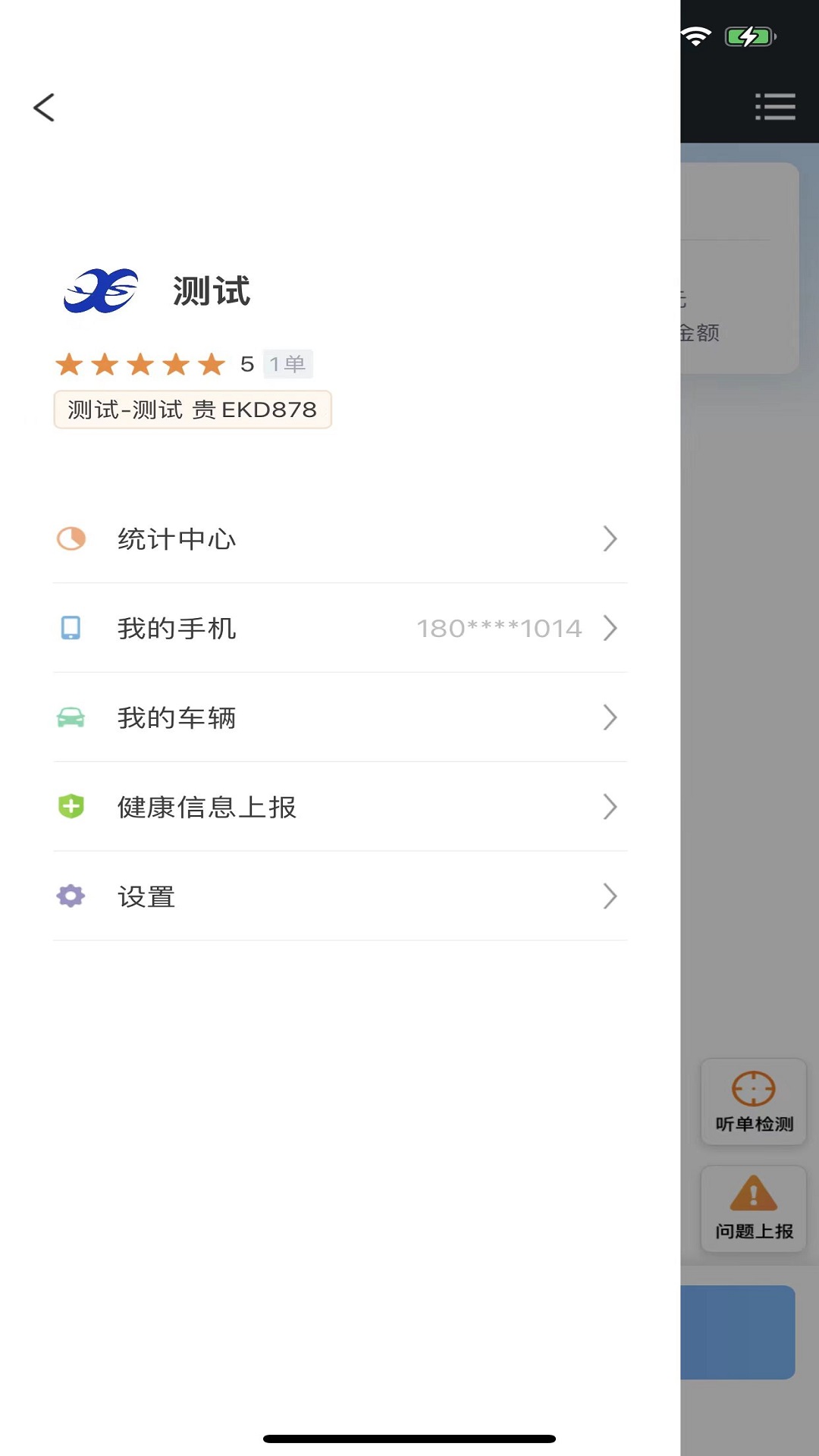Viewport: 819px width, 1456px height.
Task: Click the 1单 order count label
Action: click(287, 364)
